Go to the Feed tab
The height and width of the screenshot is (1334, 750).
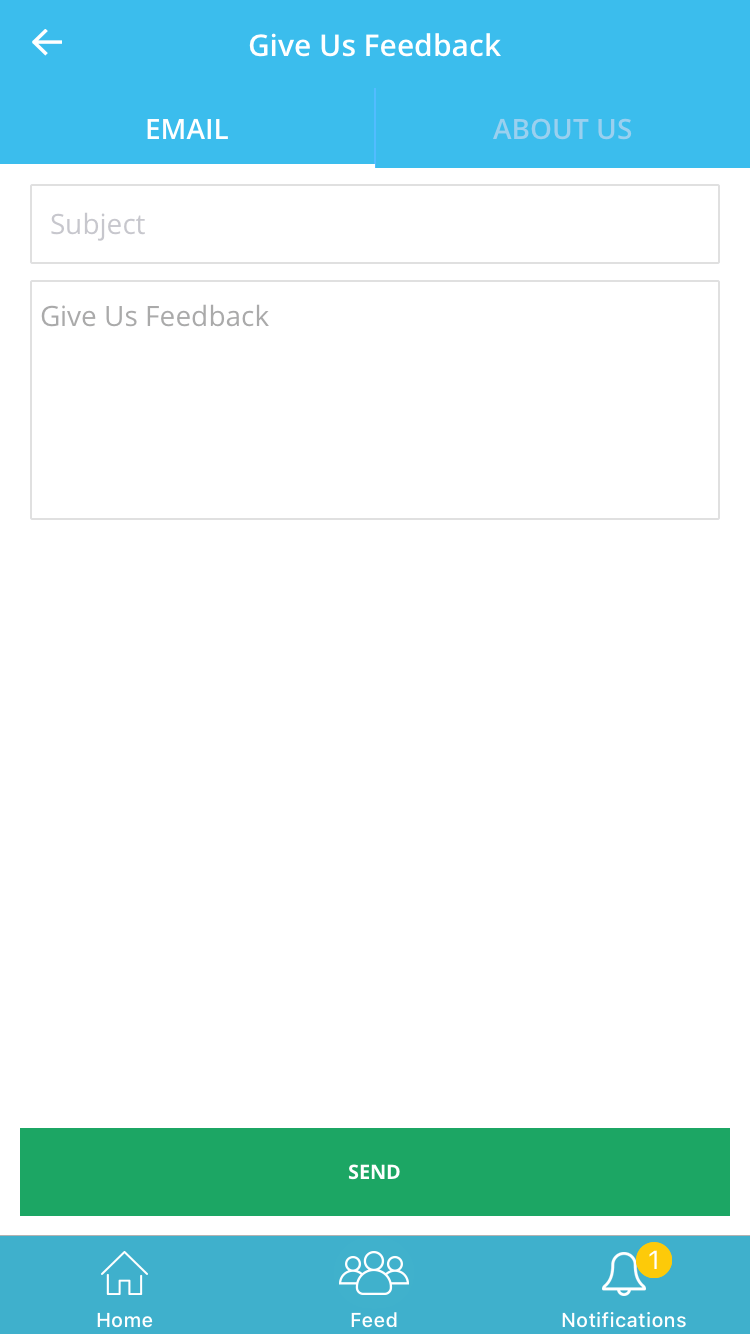click(x=374, y=1288)
